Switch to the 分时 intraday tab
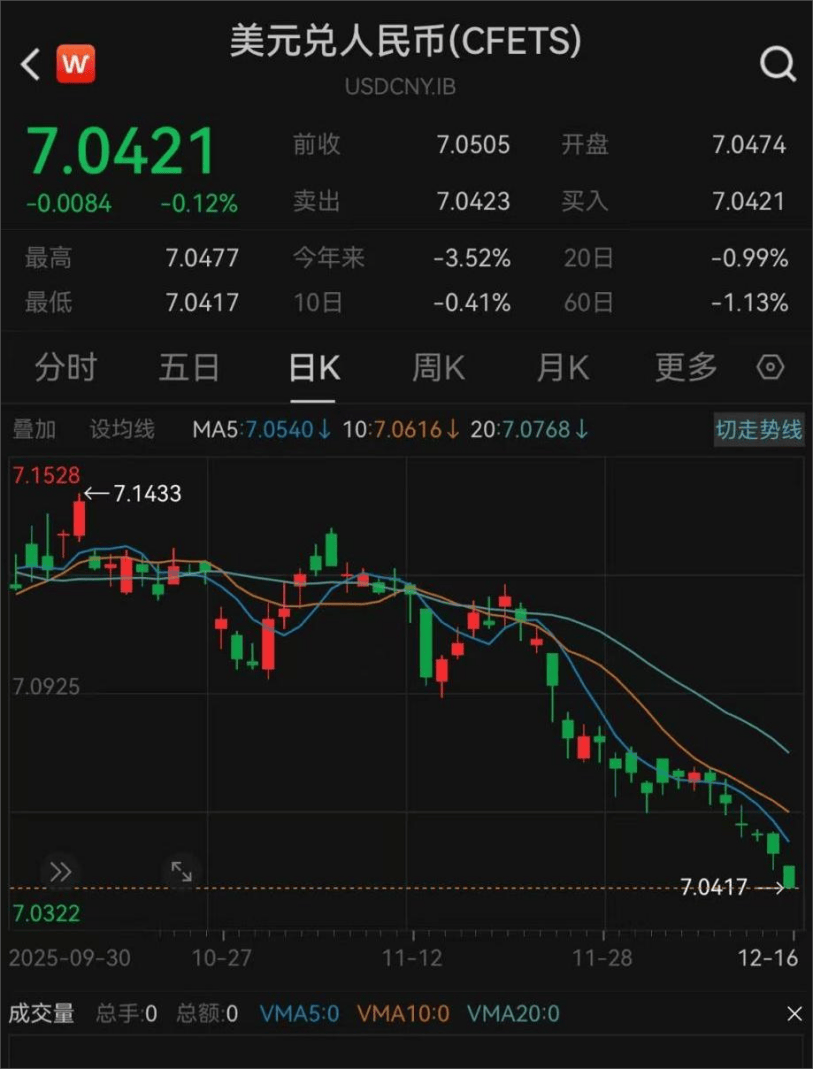Image resolution: width=813 pixels, height=1069 pixels. (x=65, y=367)
